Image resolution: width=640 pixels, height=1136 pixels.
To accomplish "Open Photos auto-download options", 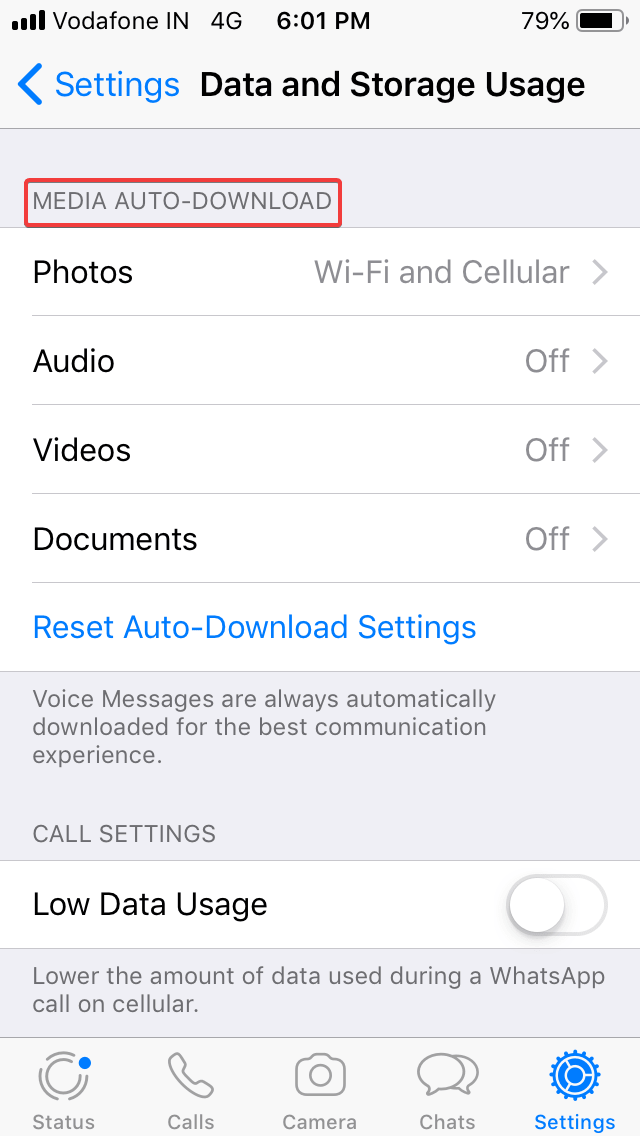I will pyautogui.click(x=320, y=272).
